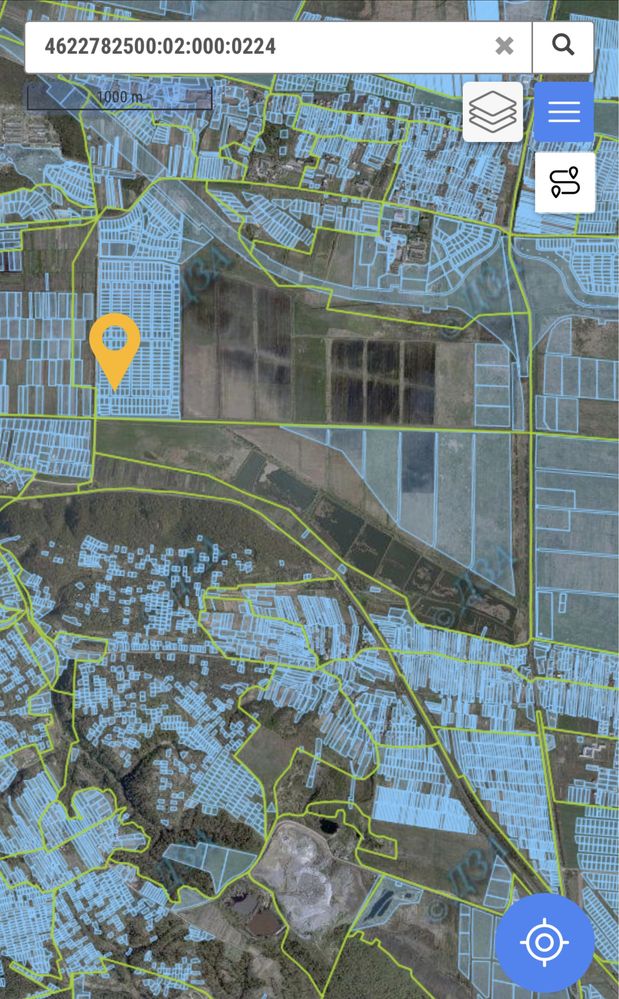
Task: Open the hamburger menu
Action: [564, 112]
